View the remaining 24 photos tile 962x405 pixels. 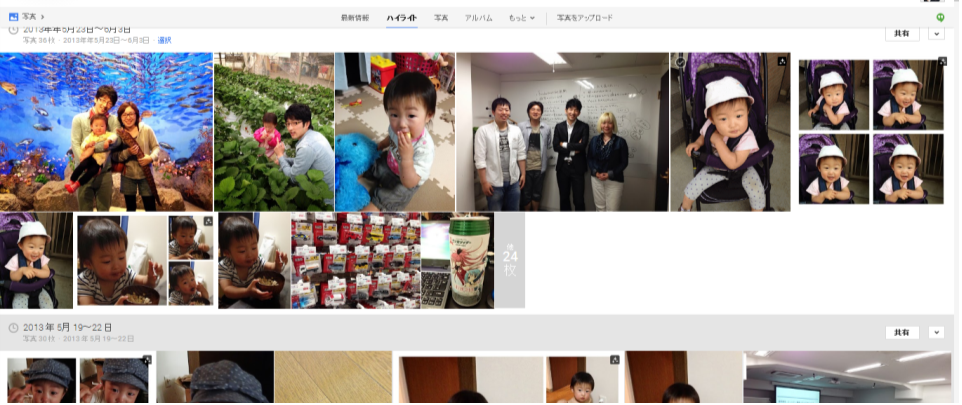(510, 260)
